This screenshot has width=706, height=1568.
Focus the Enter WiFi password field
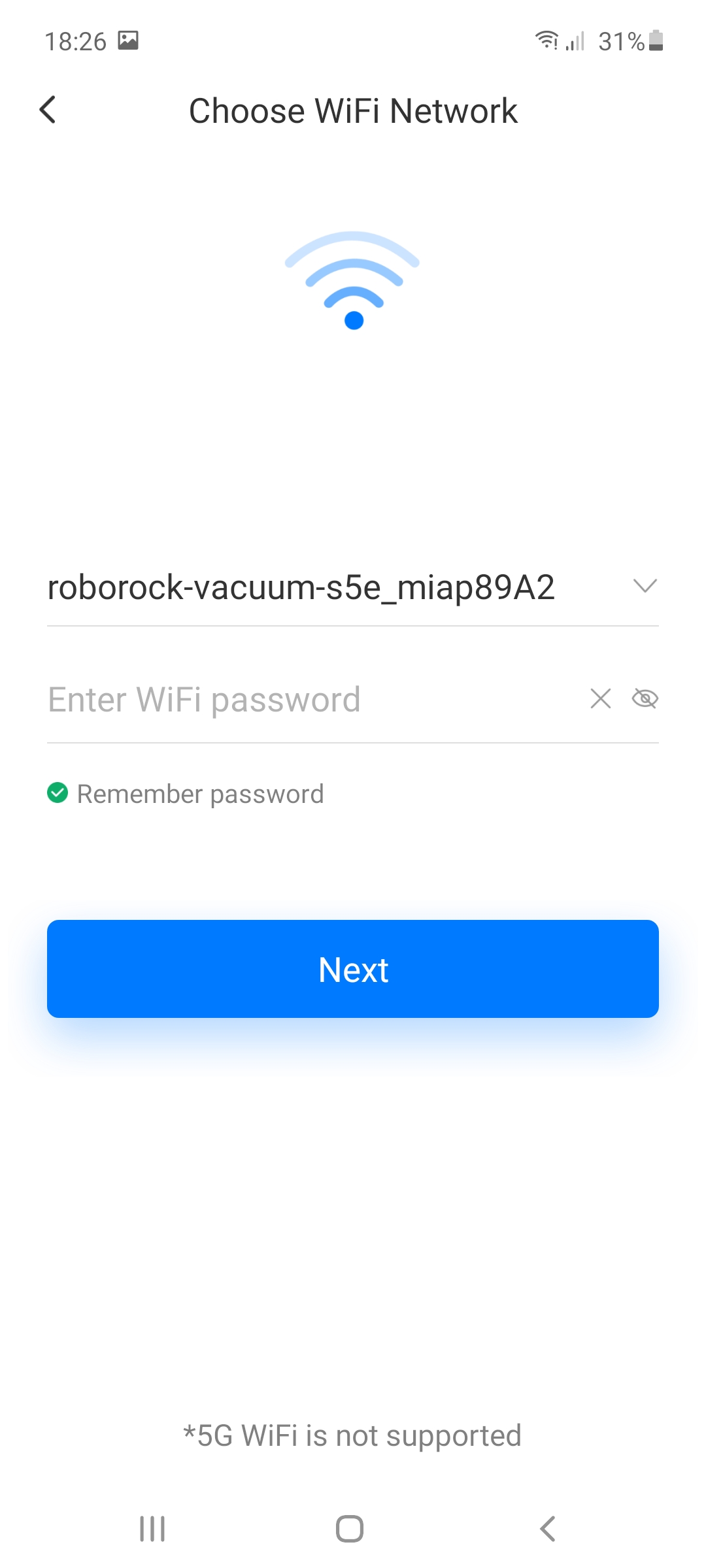(314, 699)
